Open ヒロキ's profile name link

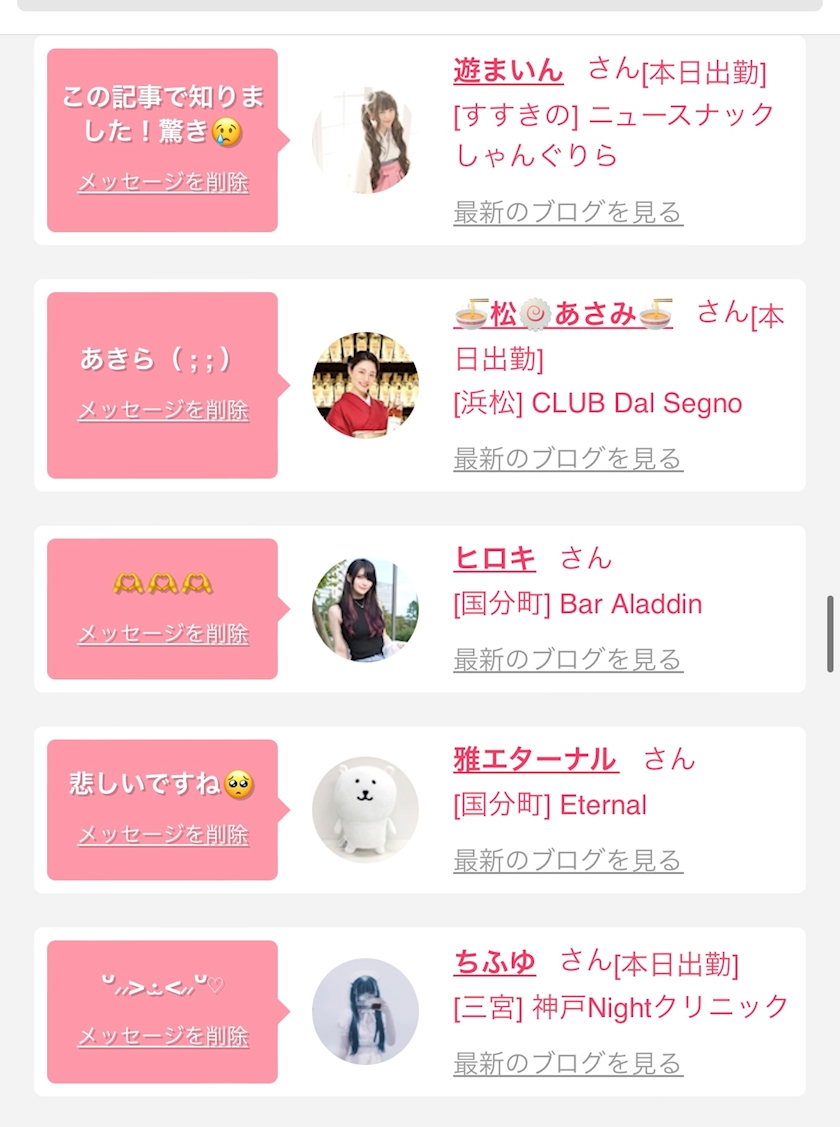click(x=495, y=559)
